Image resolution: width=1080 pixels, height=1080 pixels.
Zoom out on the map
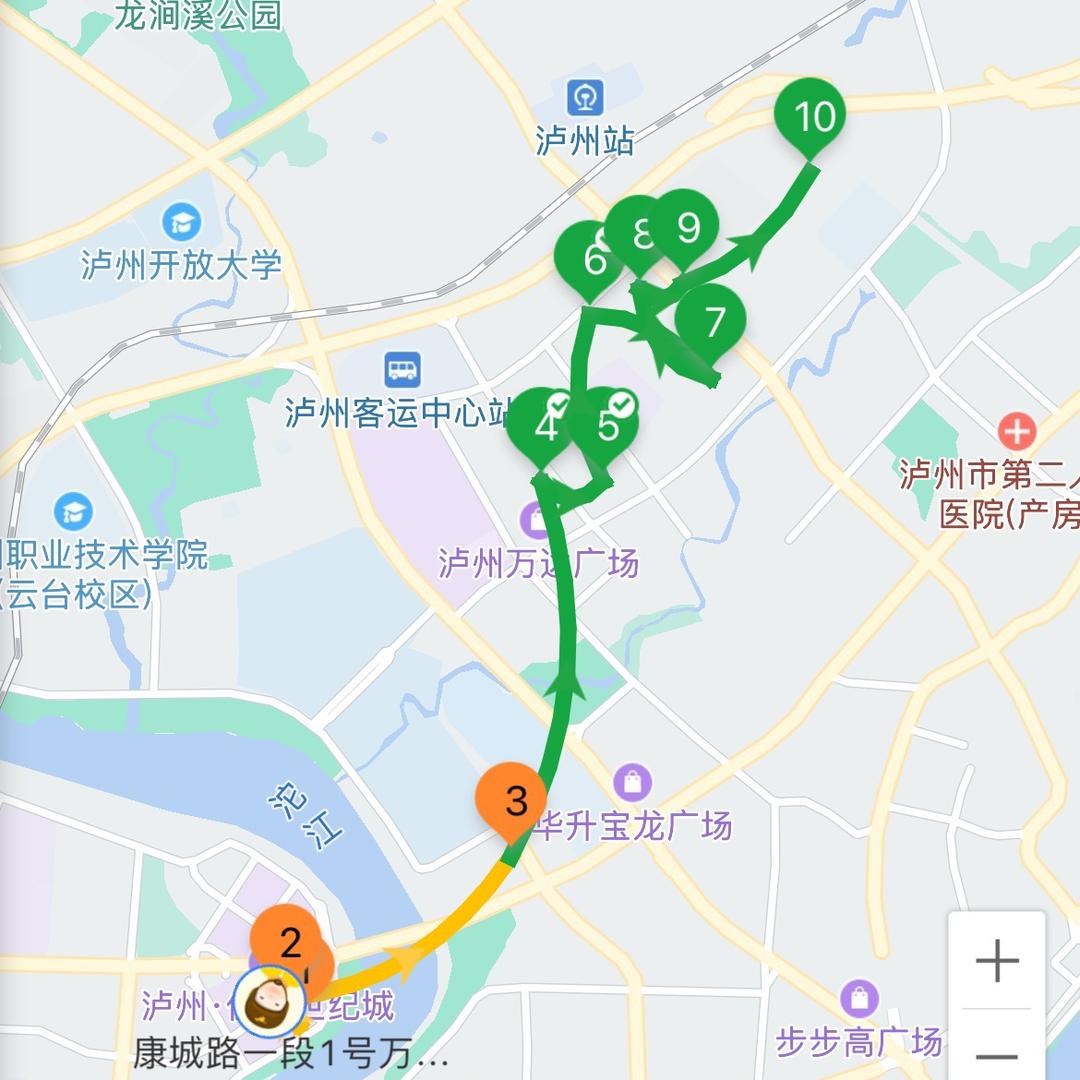996,1054
